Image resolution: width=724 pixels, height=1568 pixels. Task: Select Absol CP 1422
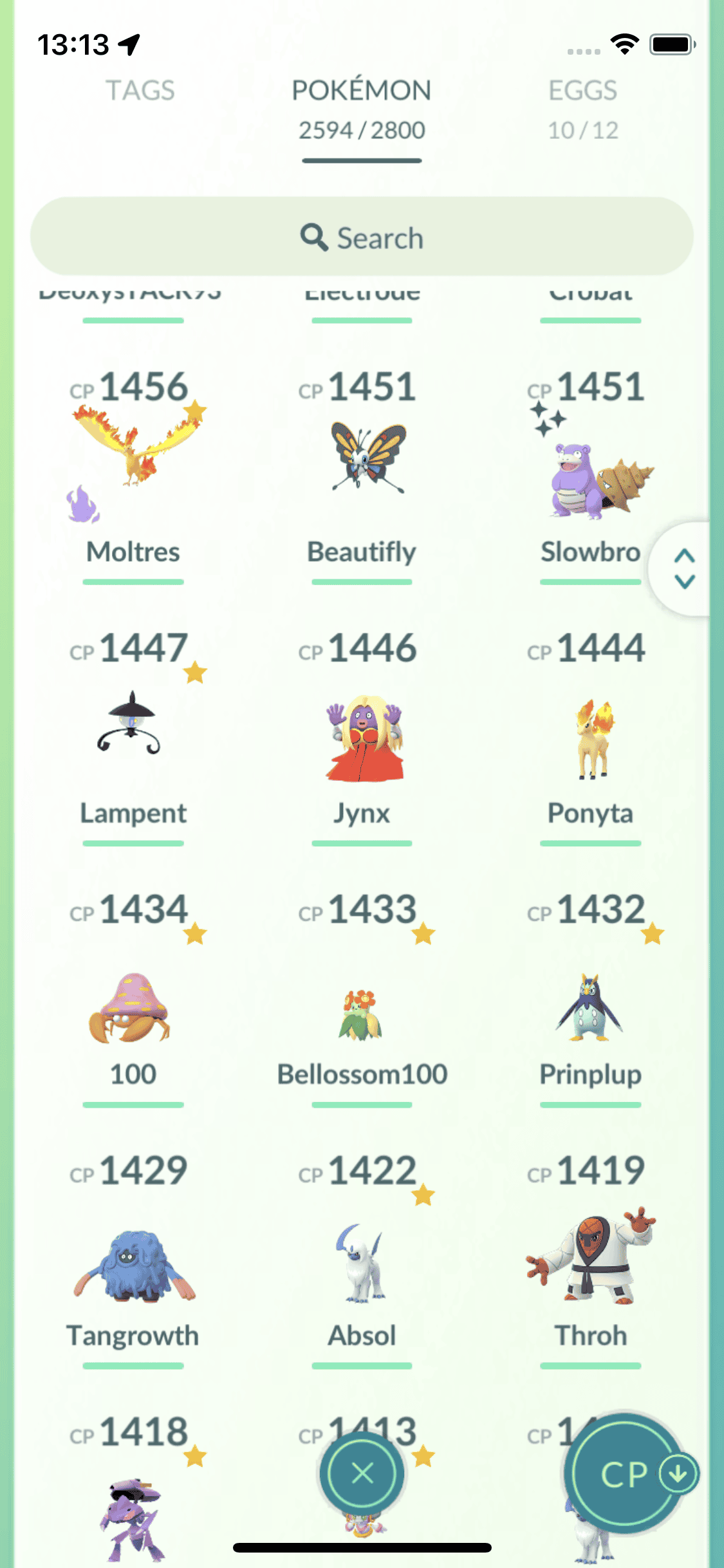[362, 1265]
